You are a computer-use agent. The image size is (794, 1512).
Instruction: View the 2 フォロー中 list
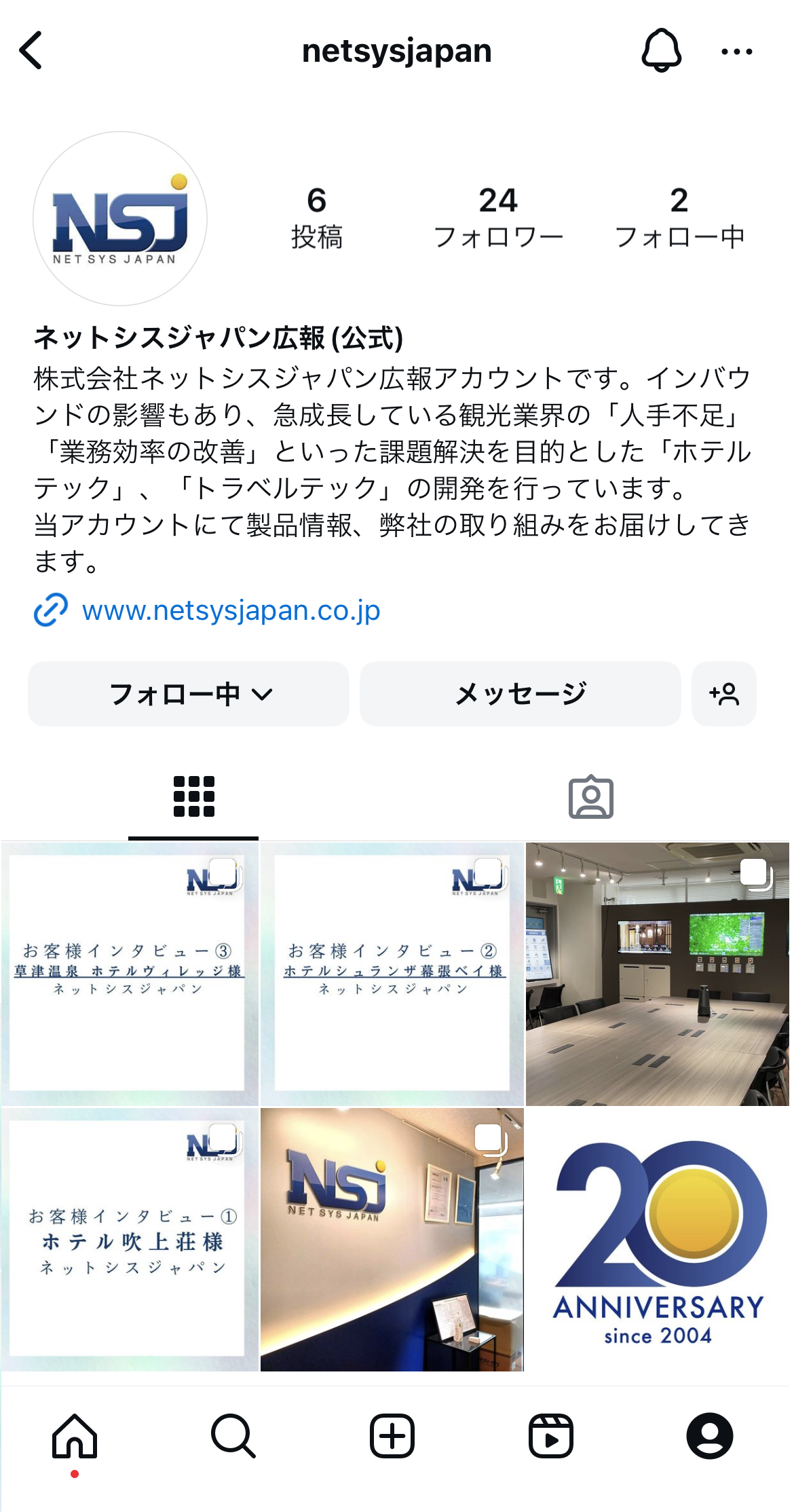click(x=679, y=218)
